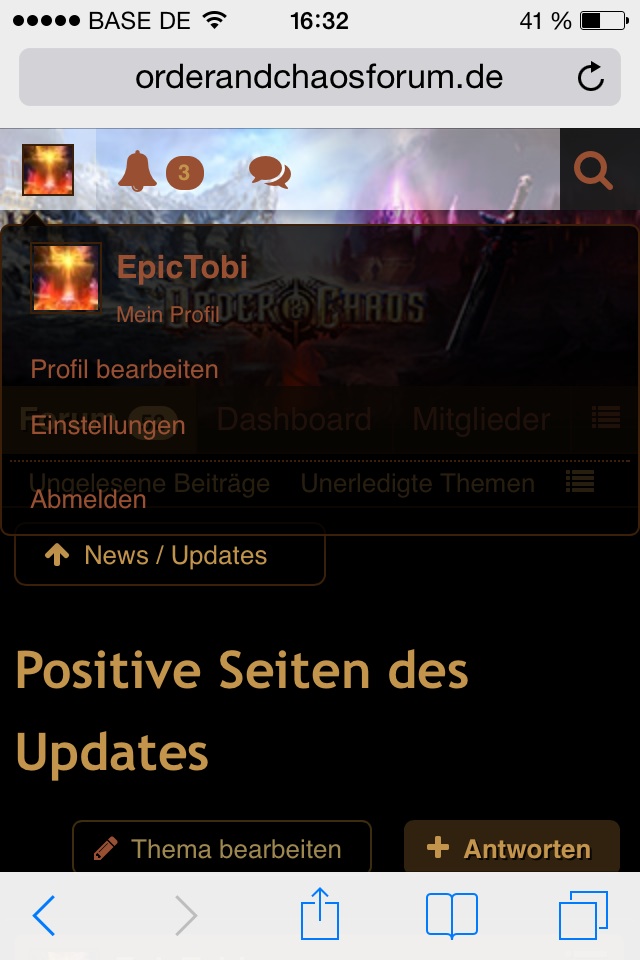Open Safari bookmarks

pyautogui.click(x=451, y=915)
